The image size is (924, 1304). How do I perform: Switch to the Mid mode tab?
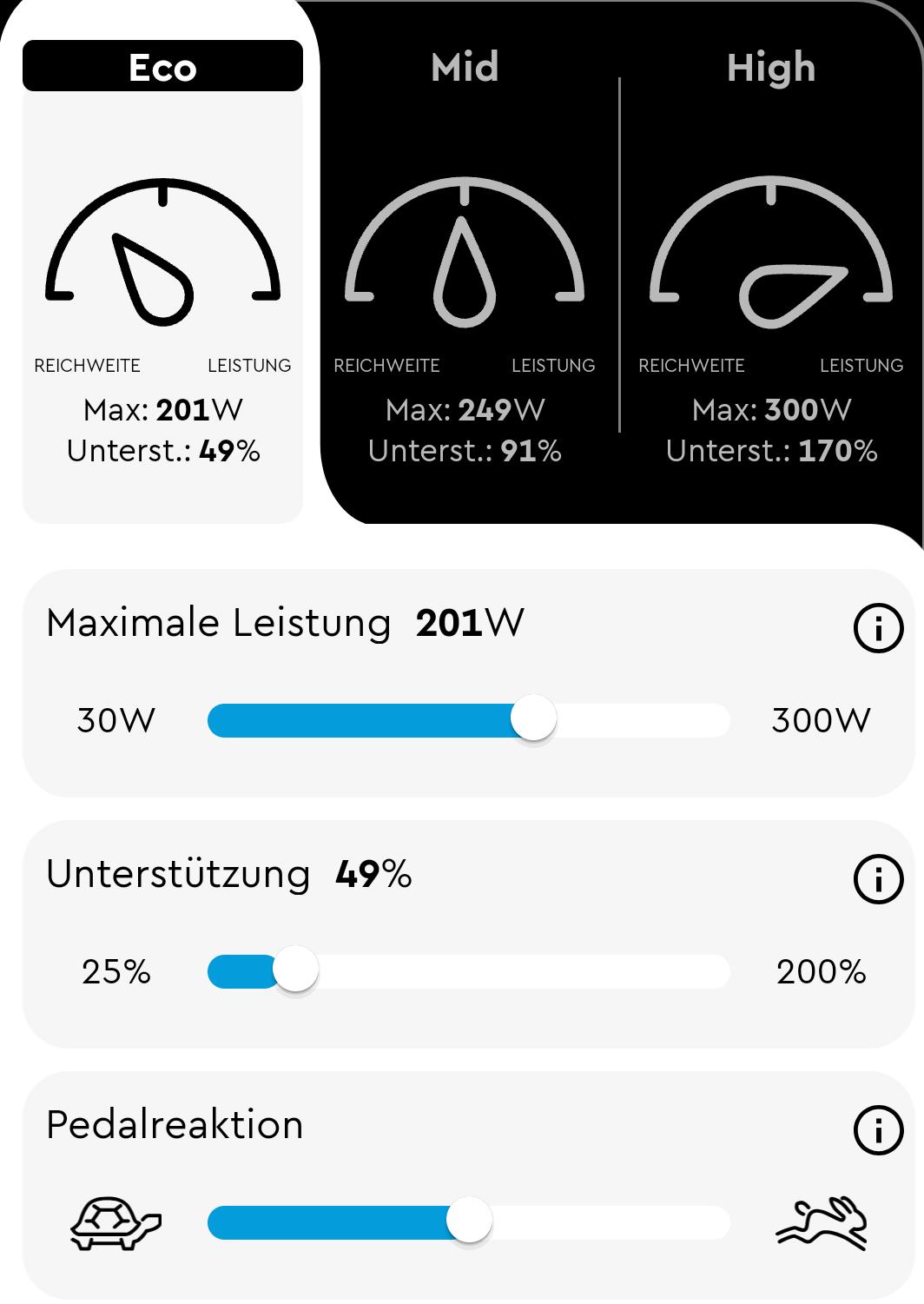click(465, 68)
